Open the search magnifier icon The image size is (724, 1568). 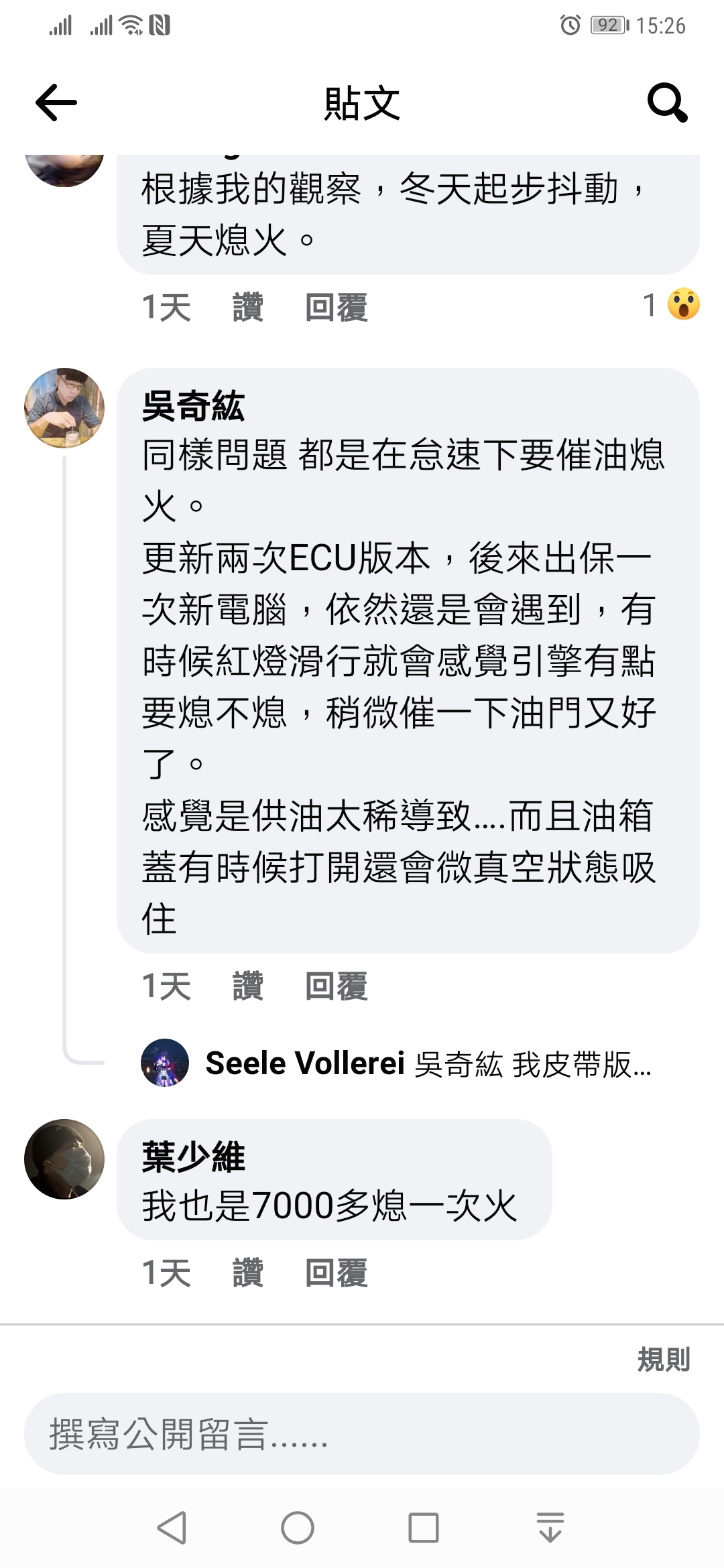click(x=667, y=103)
